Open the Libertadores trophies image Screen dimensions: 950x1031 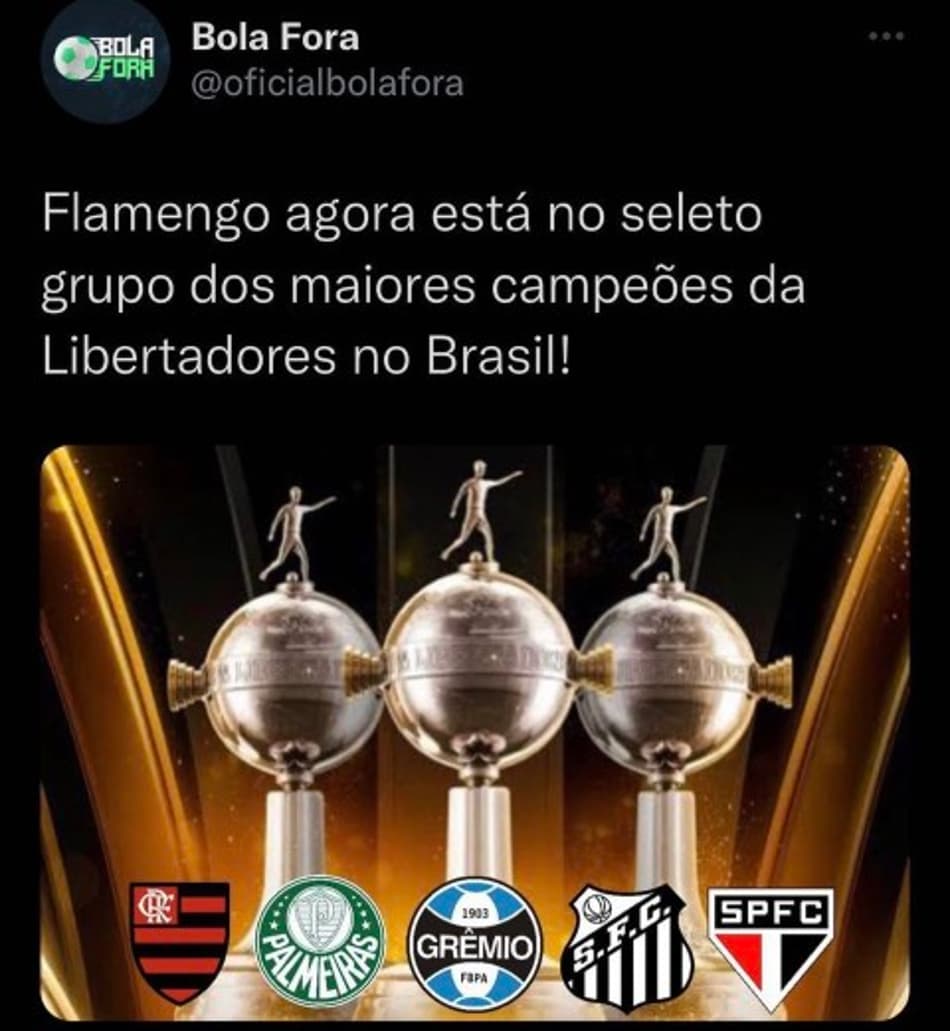475,700
